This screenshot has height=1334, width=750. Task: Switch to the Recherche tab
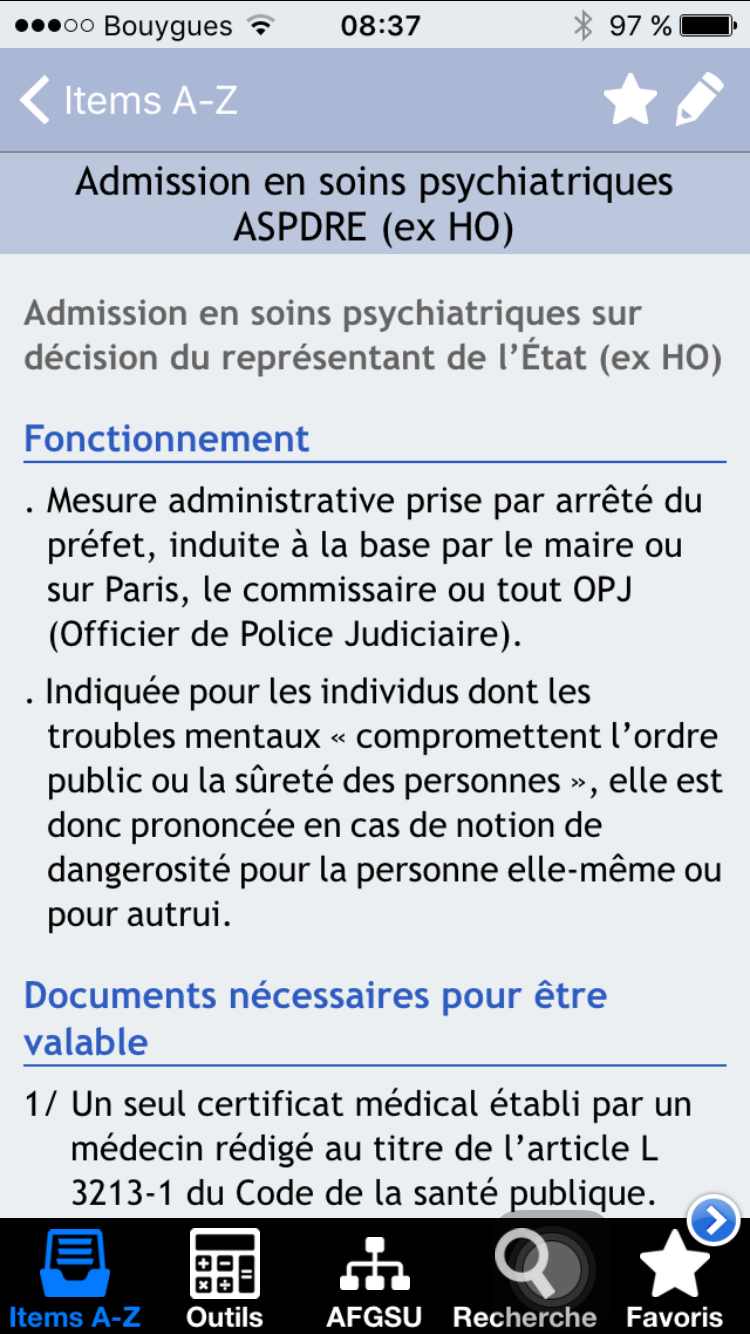click(x=525, y=1279)
